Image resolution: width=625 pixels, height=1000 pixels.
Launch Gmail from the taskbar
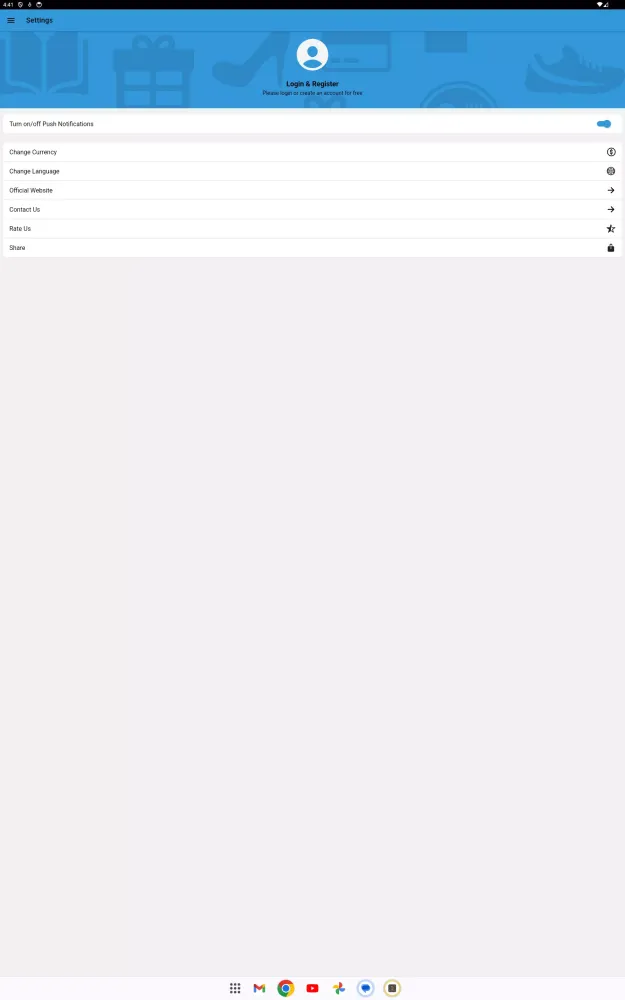point(259,988)
